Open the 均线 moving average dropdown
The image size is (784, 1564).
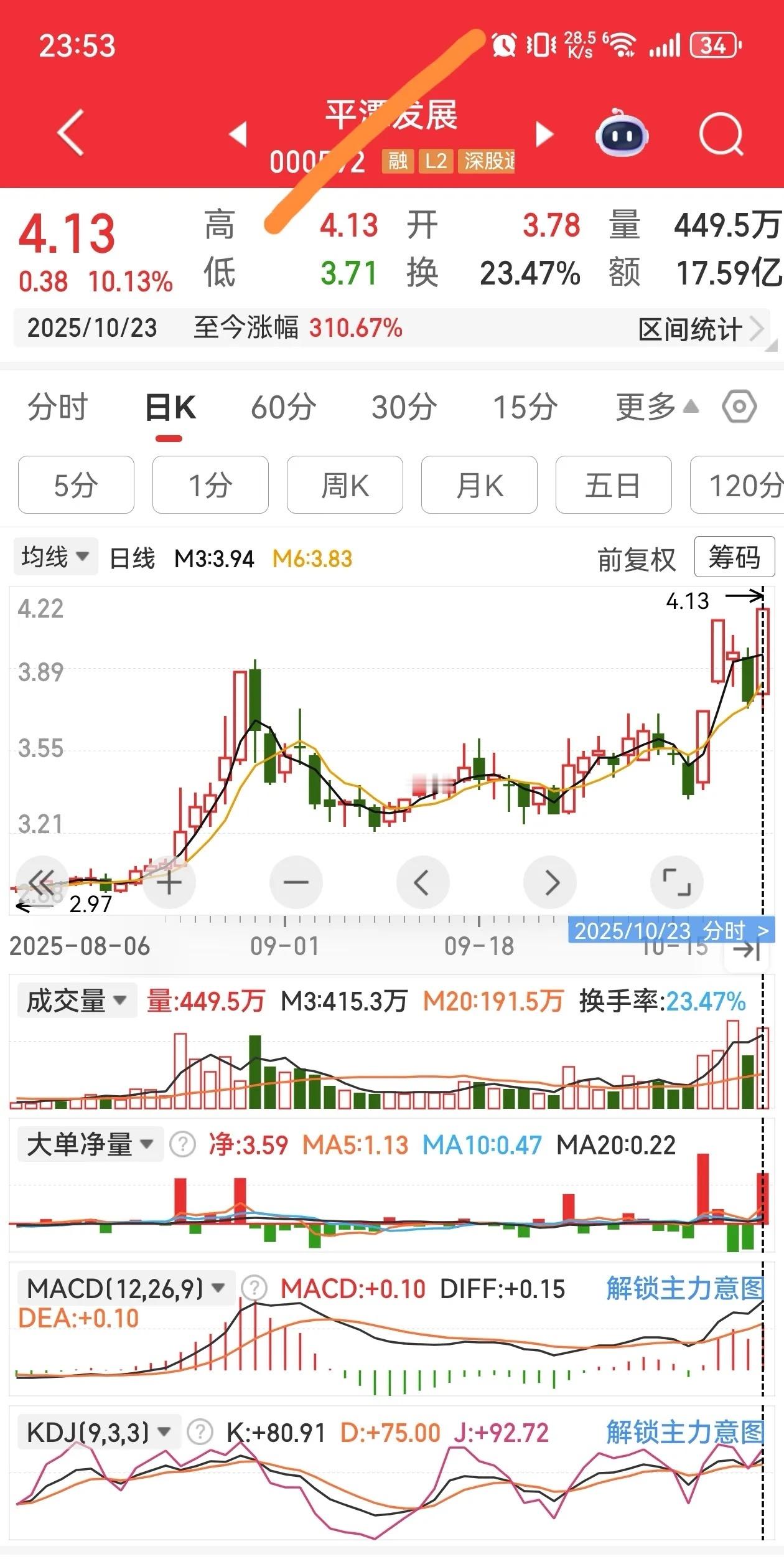tap(55, 557)
